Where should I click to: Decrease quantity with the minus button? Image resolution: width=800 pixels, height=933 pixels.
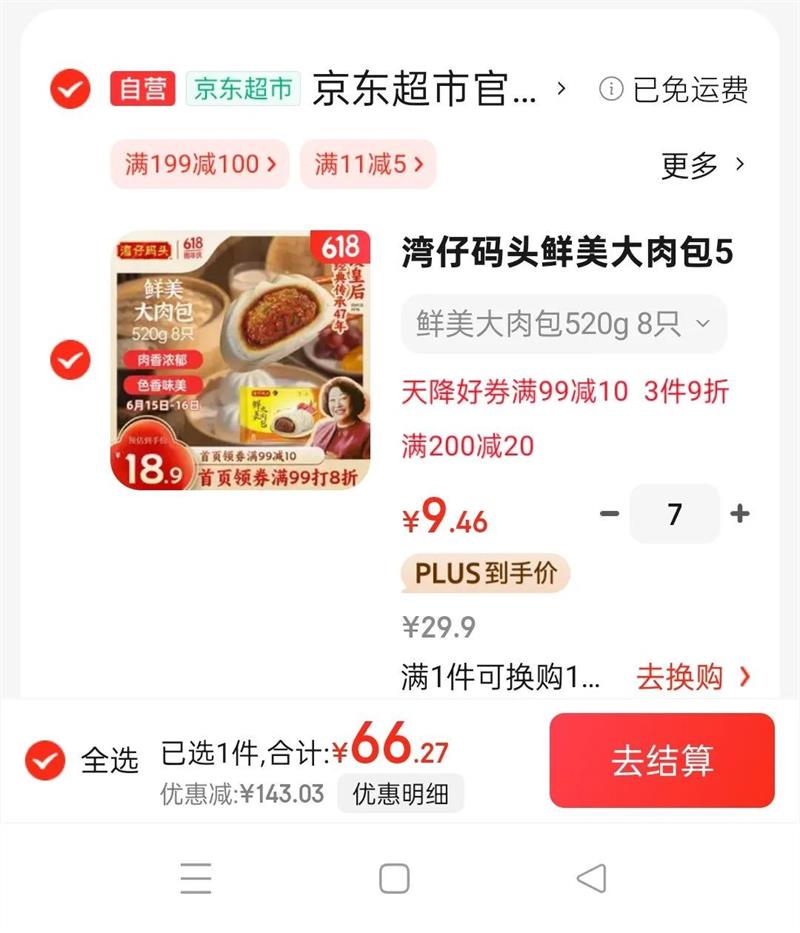click(x=610, y=514)
